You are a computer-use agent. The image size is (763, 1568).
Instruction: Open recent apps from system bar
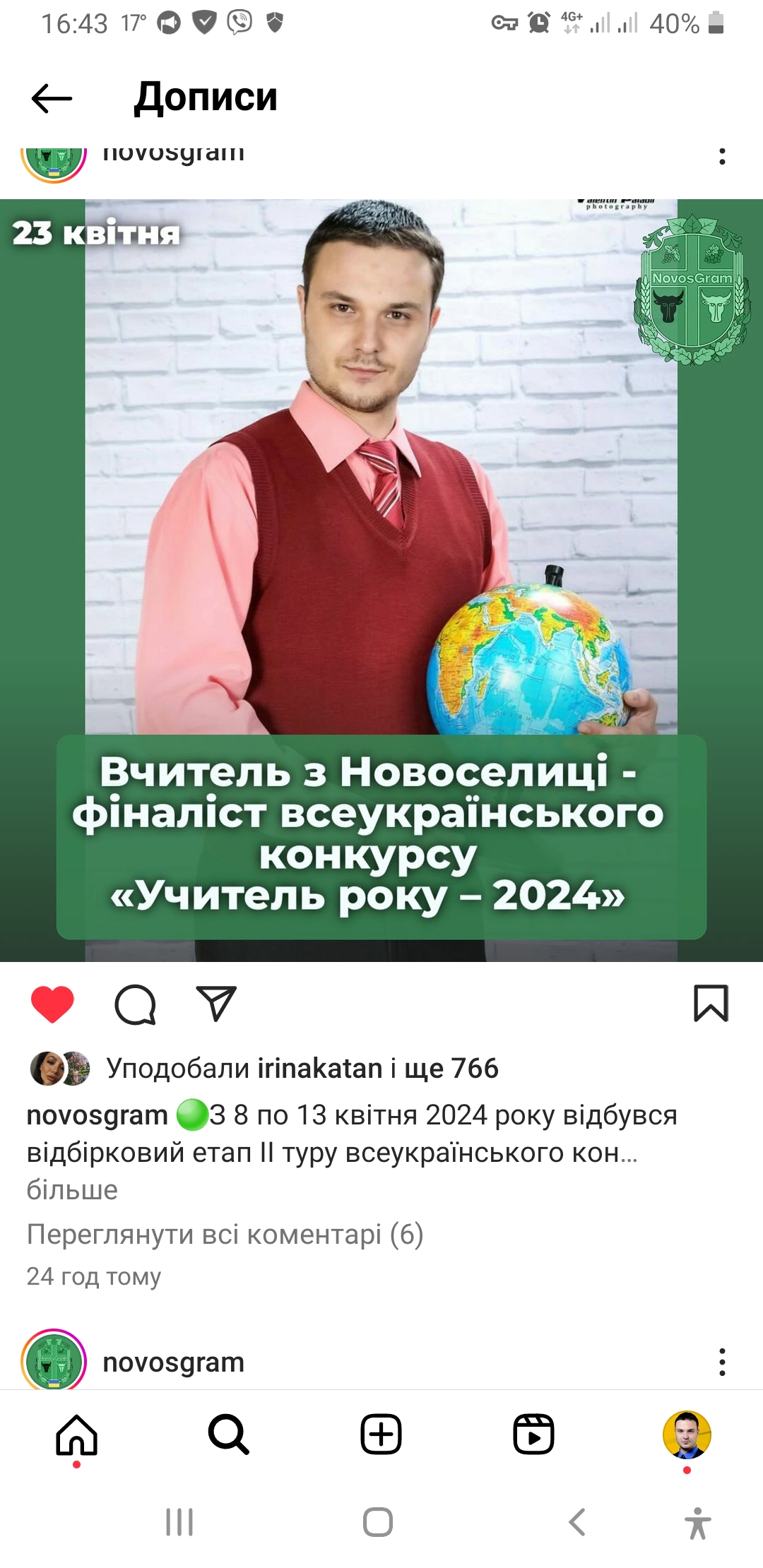tap(179, 1522)
